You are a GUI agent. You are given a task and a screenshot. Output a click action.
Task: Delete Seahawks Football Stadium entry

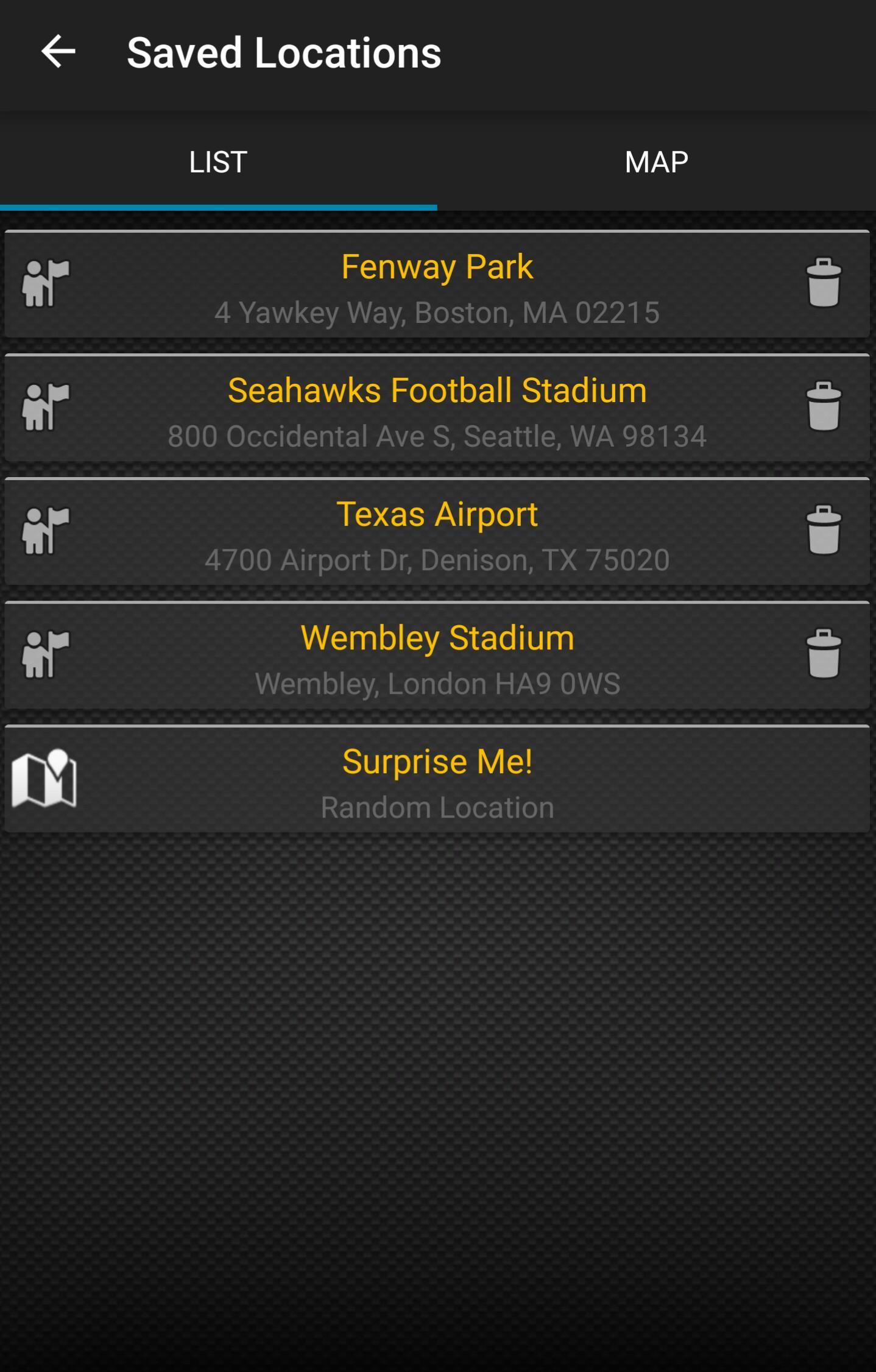point(824,406)
